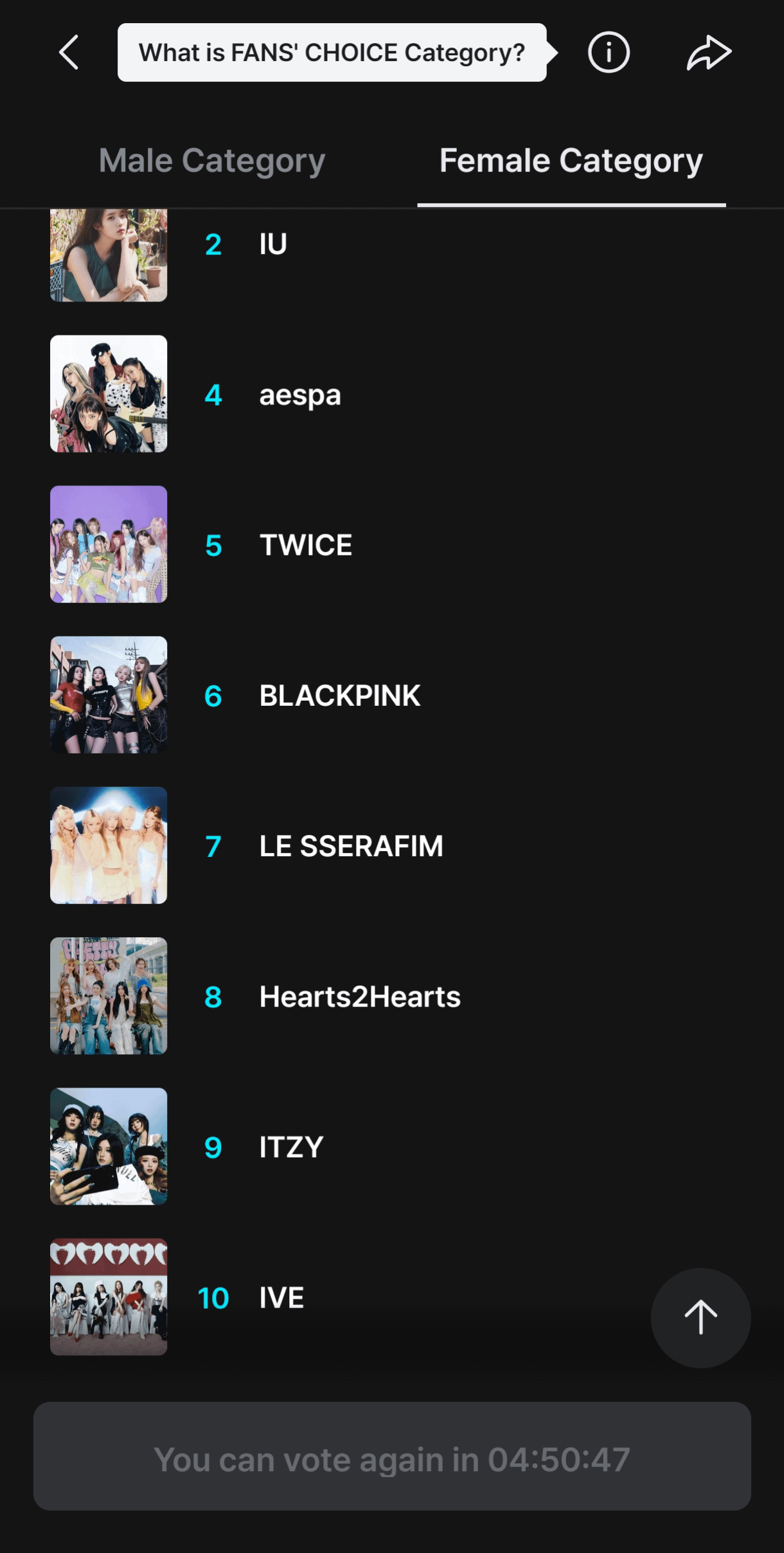Select aespa in the ranking list
Image resolution: width=784 pixels, height=1553 pixels.
(x=299, y=395)
